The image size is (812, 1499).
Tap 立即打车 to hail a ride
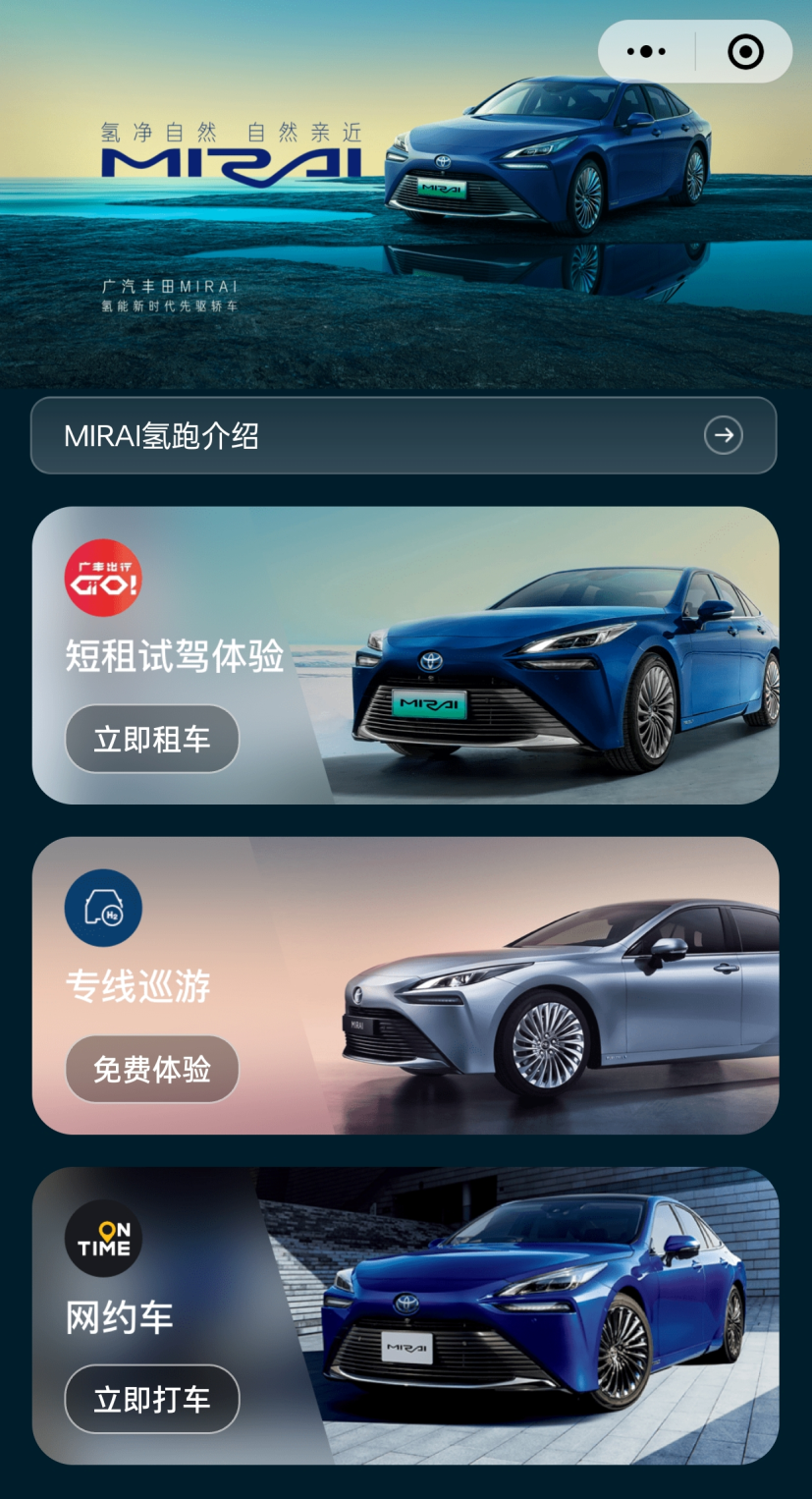(x=152, y=1399)
